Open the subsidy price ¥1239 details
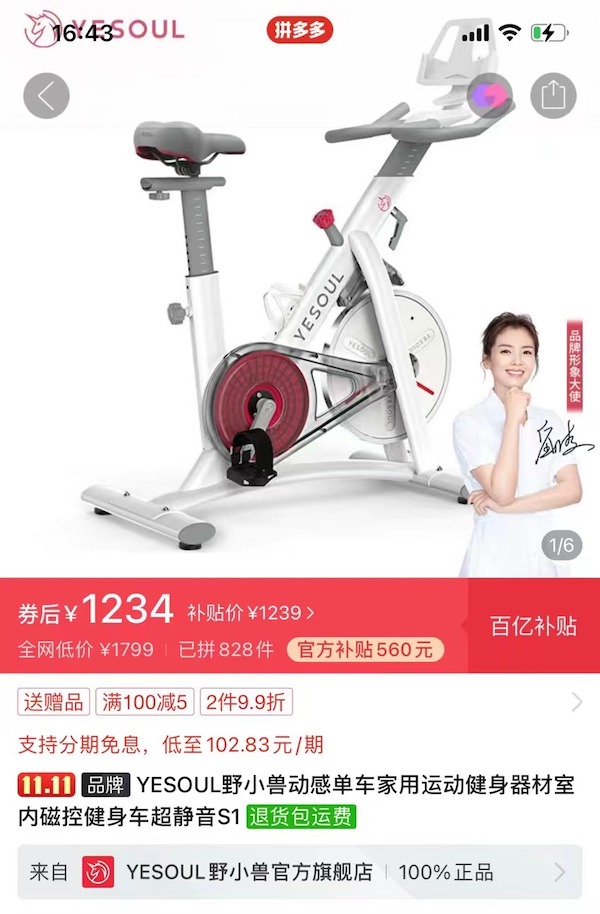Viewport: 600px width, 914px height. 252,612
